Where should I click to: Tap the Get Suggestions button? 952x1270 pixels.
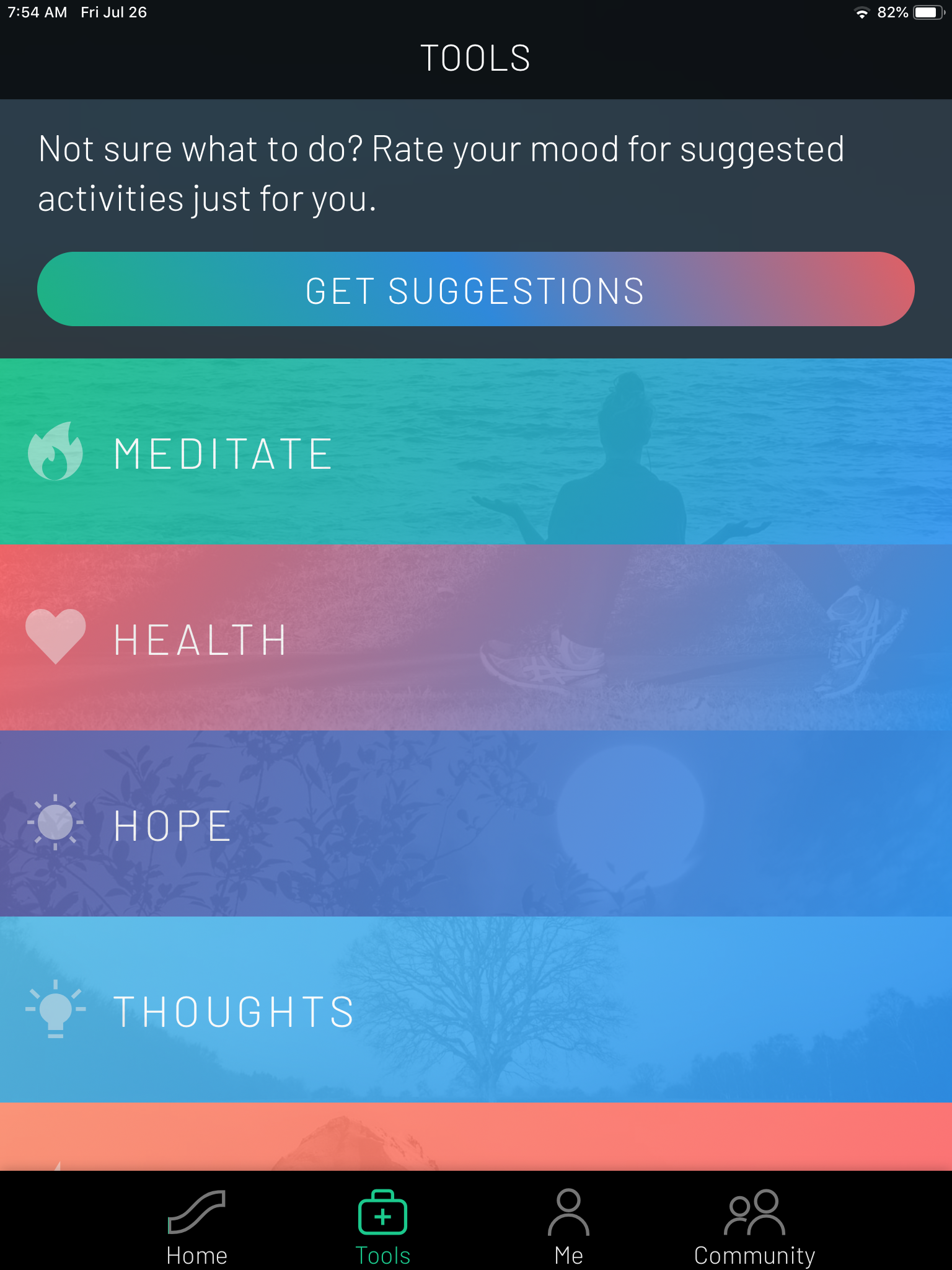[x=475, y=289]
